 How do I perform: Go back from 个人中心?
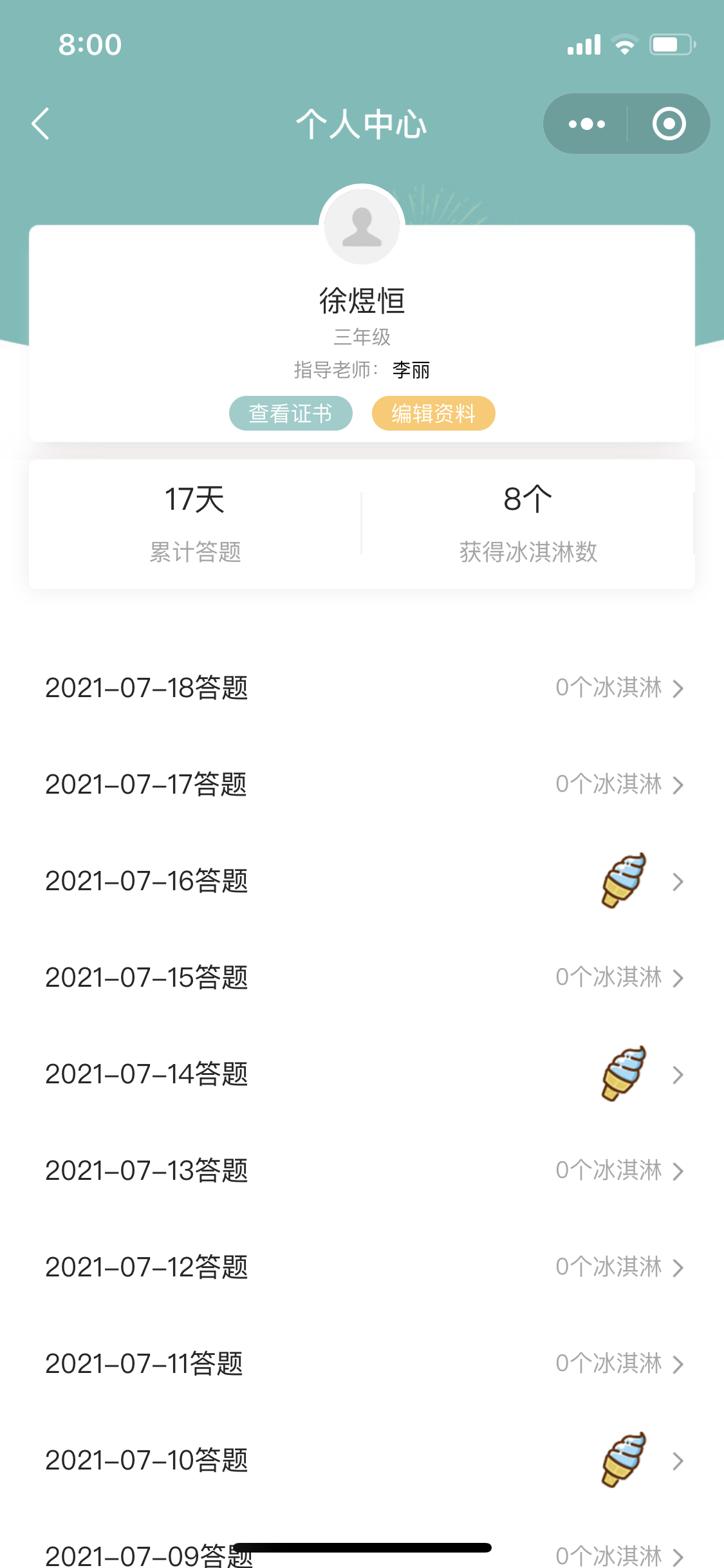click(x=41, y=124)
